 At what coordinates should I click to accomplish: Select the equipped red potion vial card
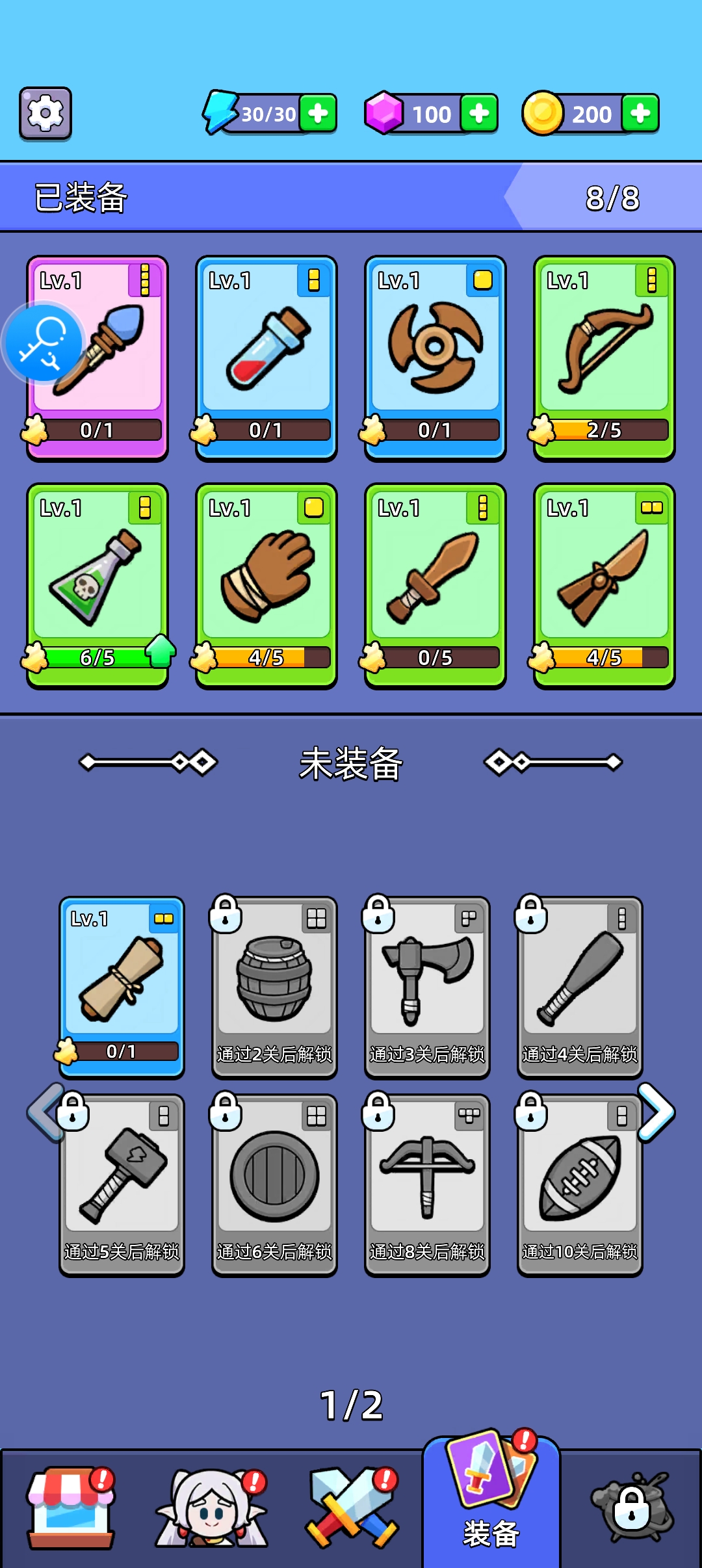point(266,358)
